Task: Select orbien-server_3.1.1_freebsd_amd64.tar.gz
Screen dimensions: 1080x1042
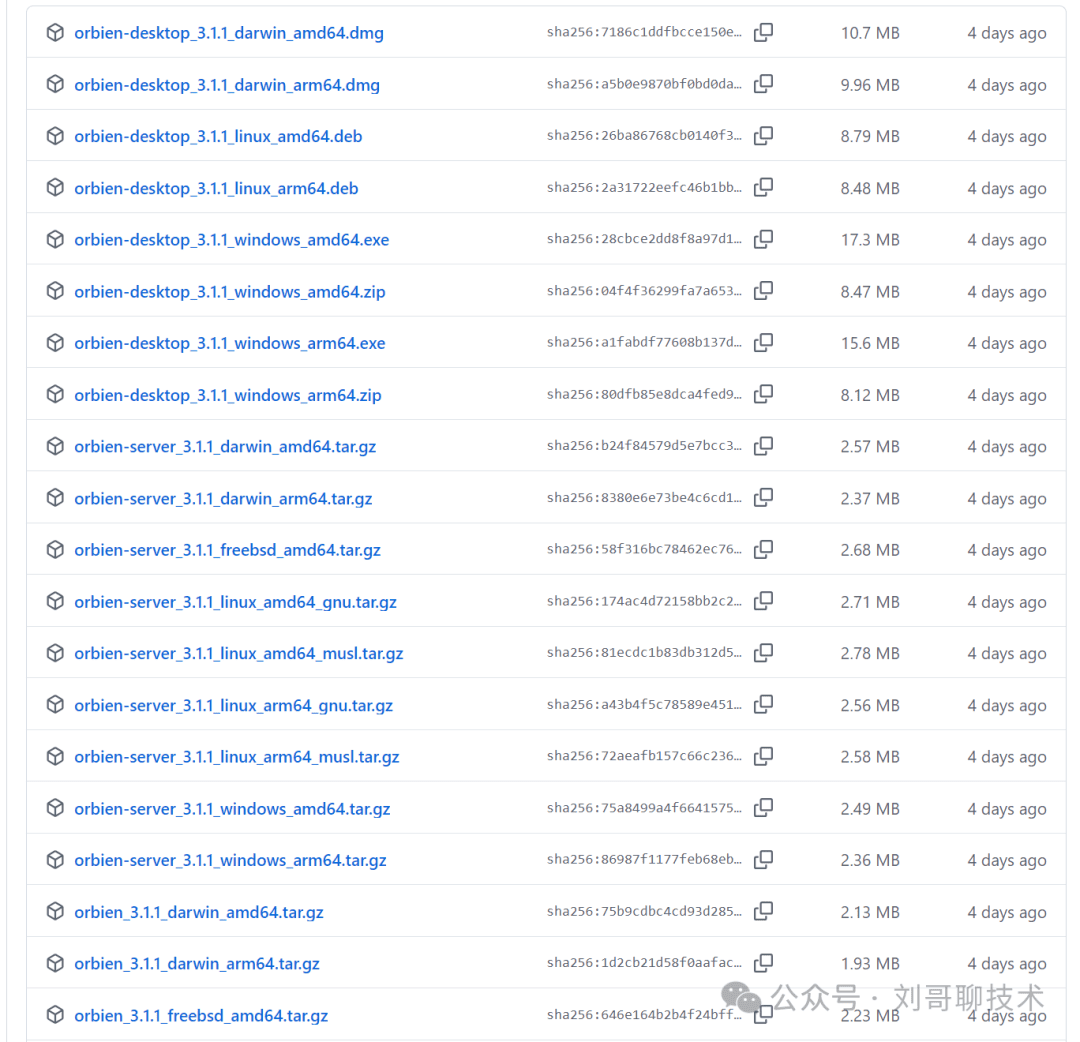Action: click(227, 550)
